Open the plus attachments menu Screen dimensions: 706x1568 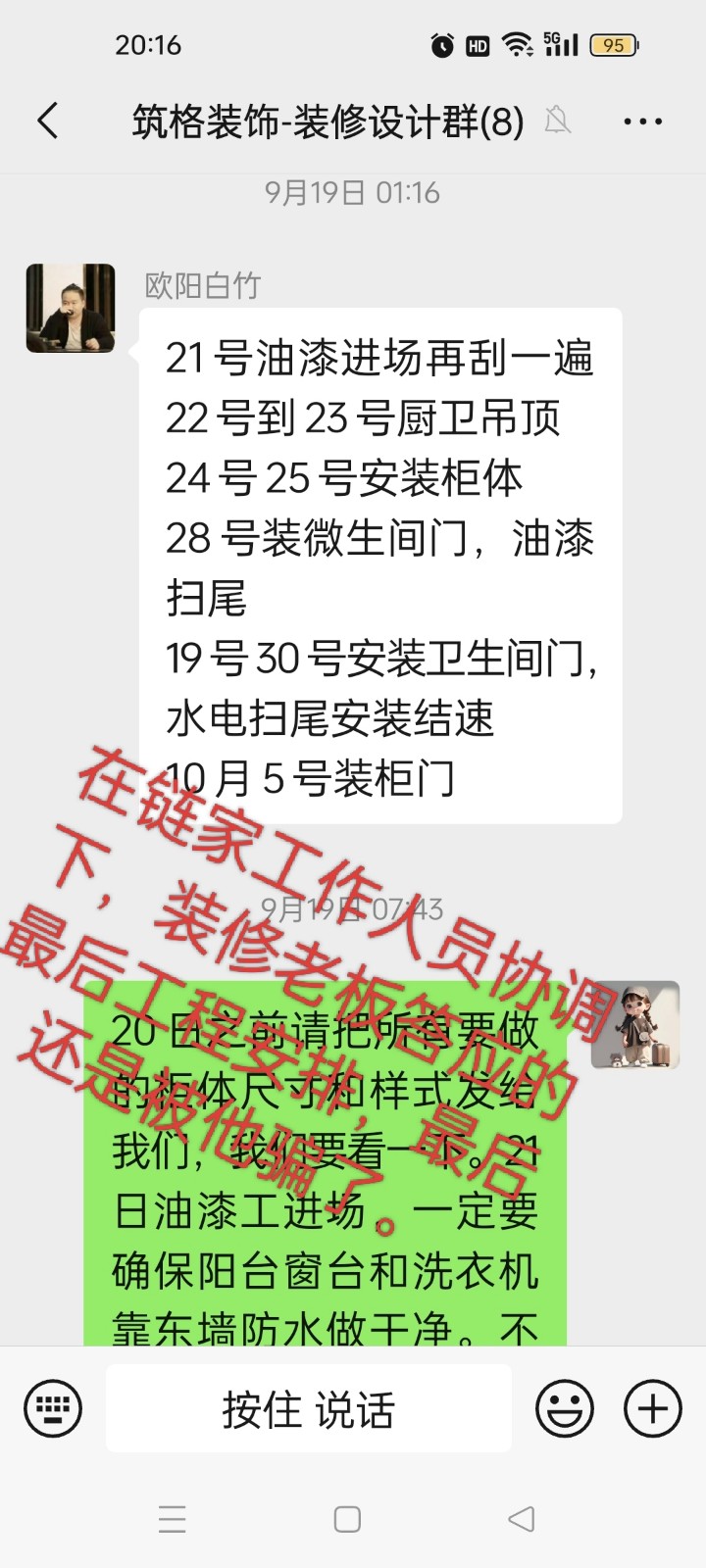point(653,1409)
